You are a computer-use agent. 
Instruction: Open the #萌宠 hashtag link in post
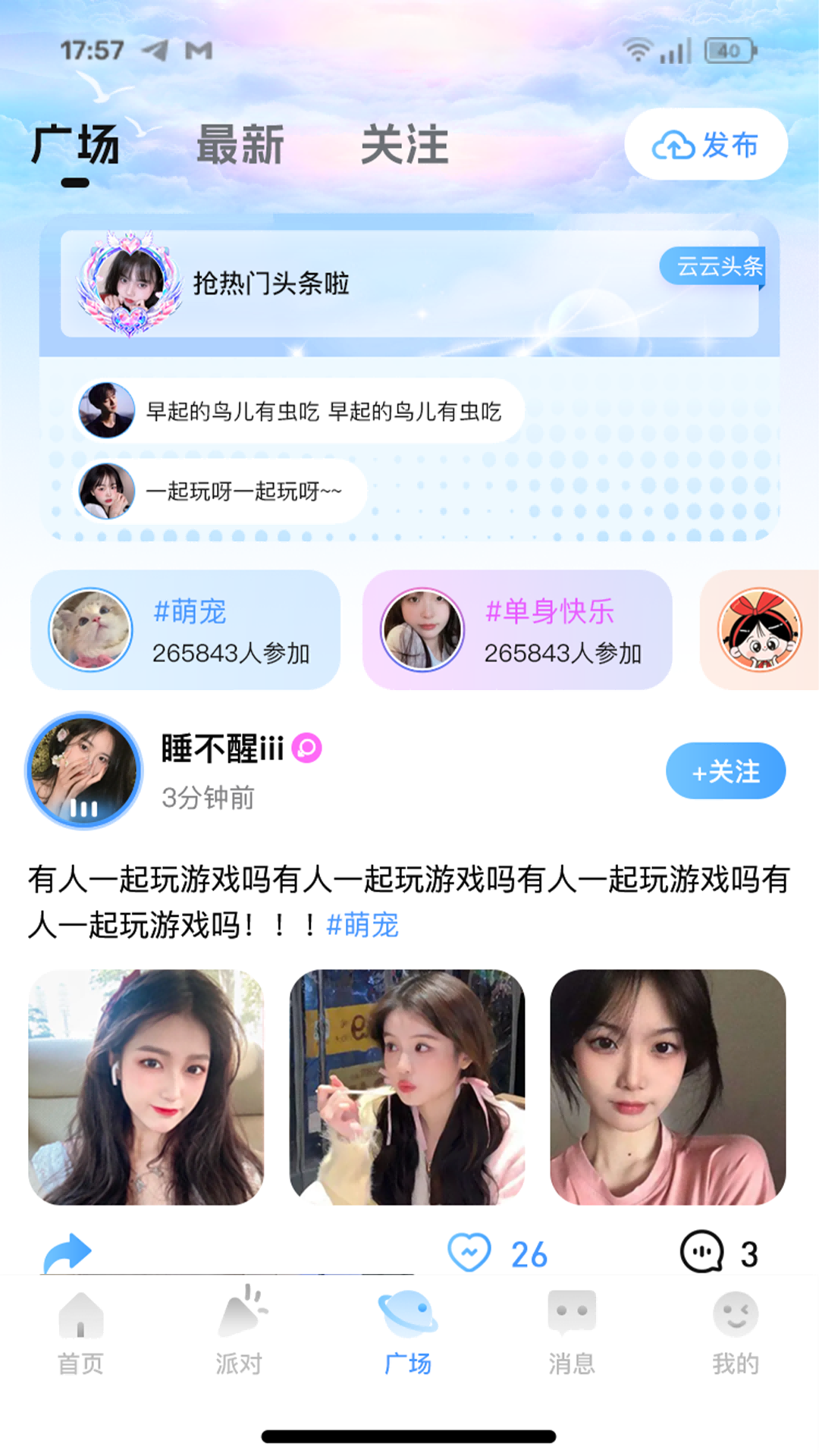(362, 925)
